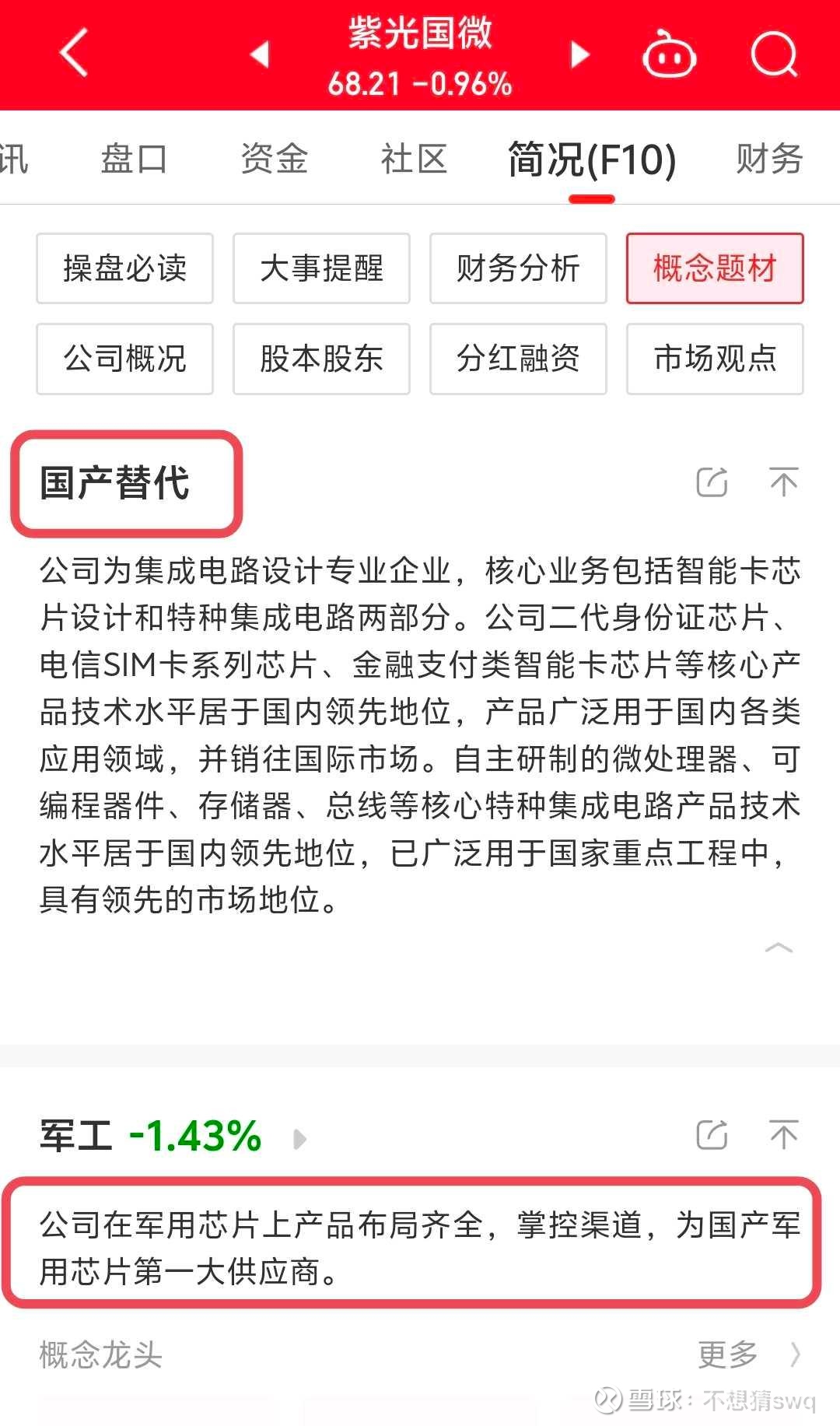Screen dimensions: 840x1426
Task: Switch to the 财务 tab
Action: point(768,159)
